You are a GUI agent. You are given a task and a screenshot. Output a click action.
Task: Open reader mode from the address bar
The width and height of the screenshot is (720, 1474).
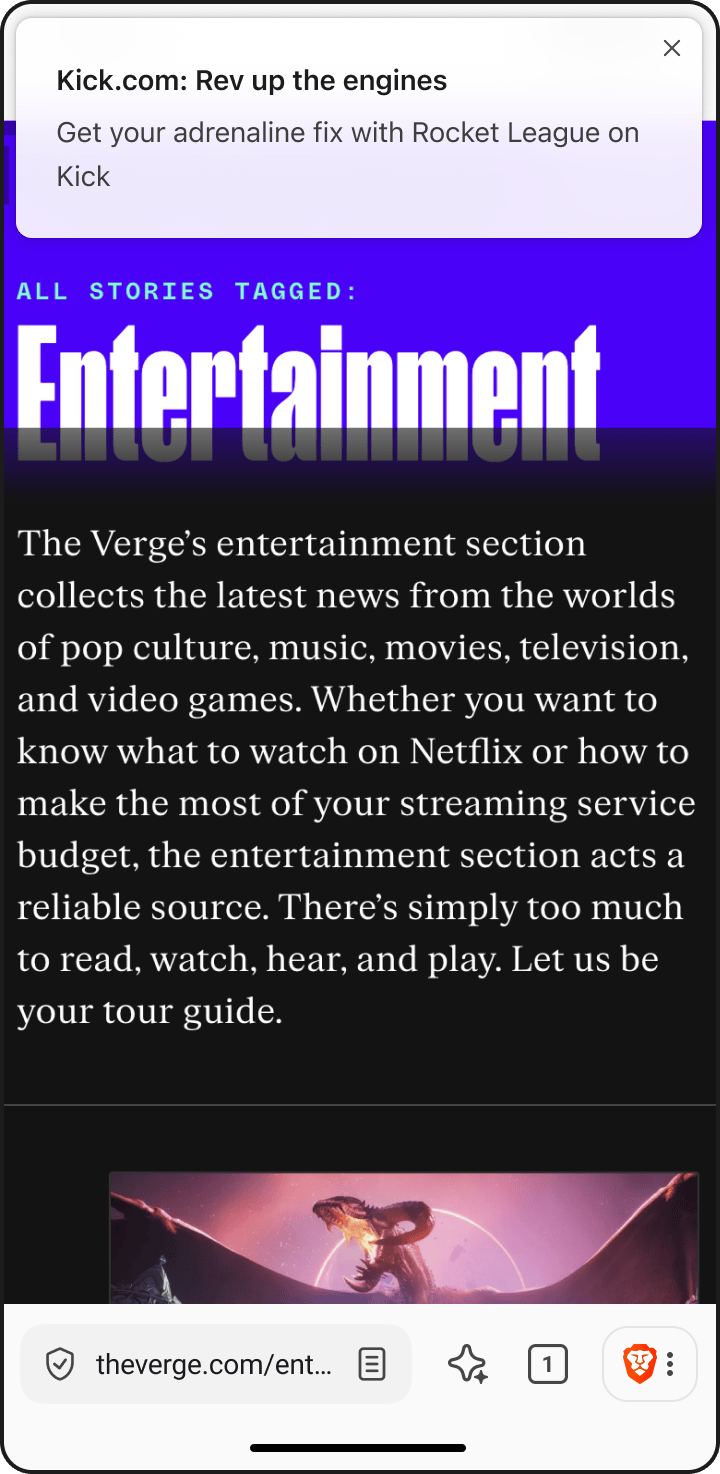point(372,1365)
